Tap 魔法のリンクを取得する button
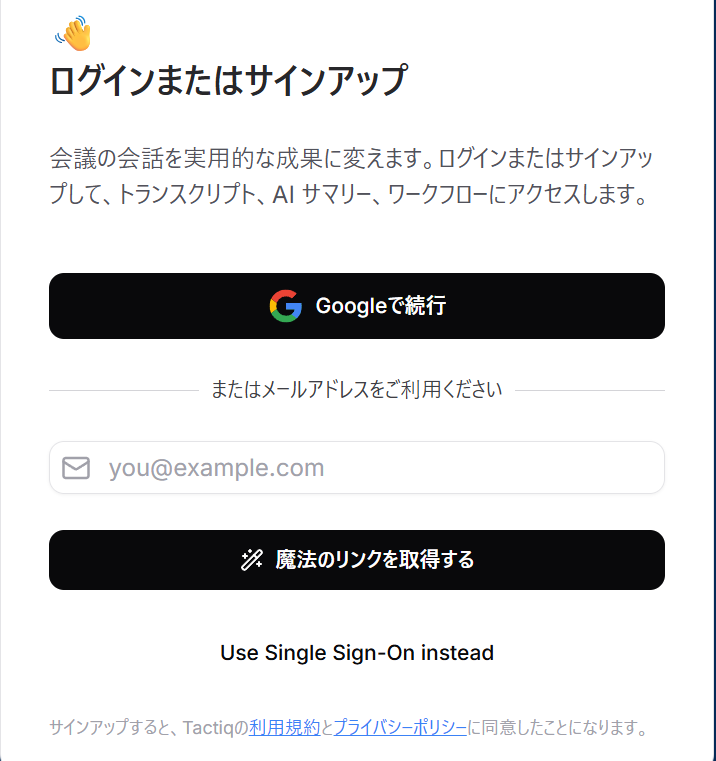716x761 pixels. click(357, 560)
